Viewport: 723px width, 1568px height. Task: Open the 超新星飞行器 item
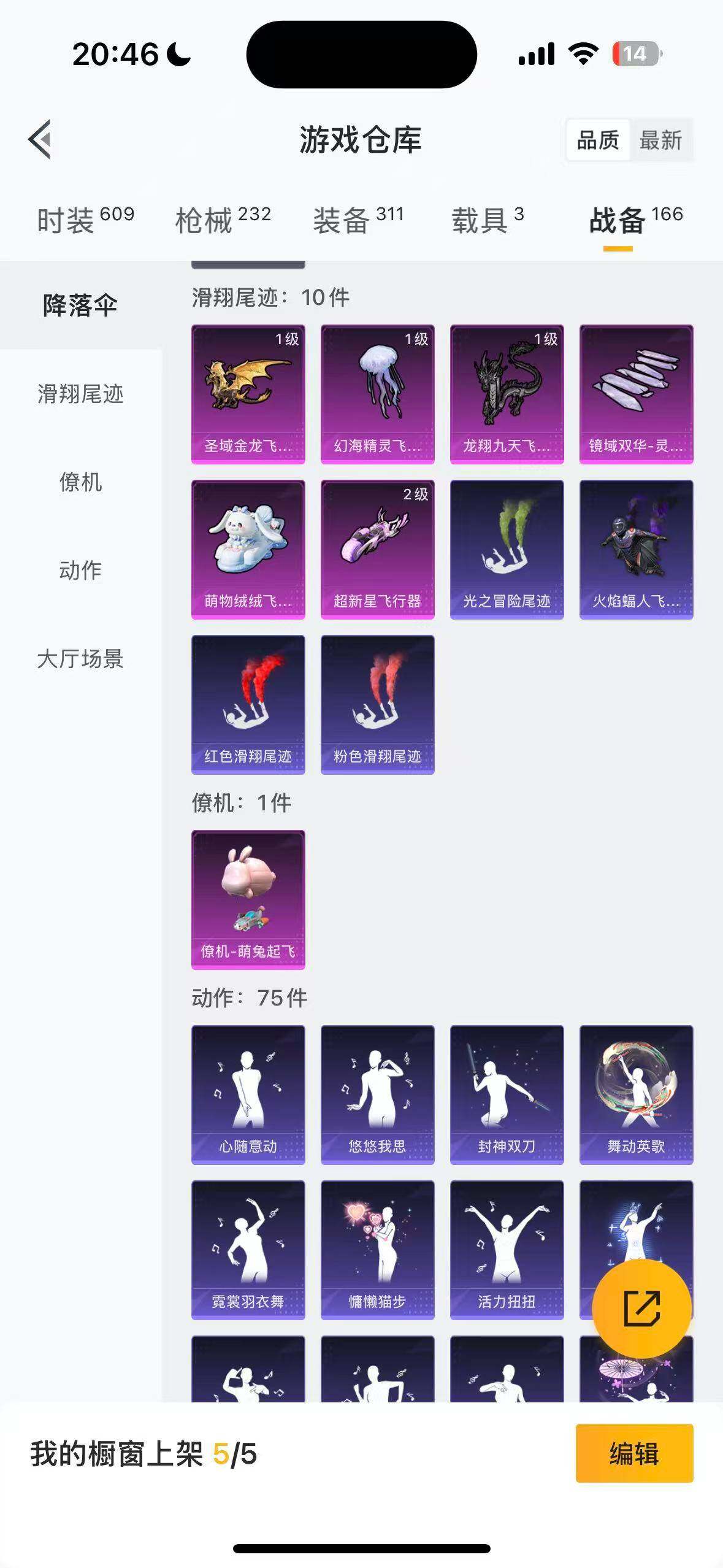point(377,550)
